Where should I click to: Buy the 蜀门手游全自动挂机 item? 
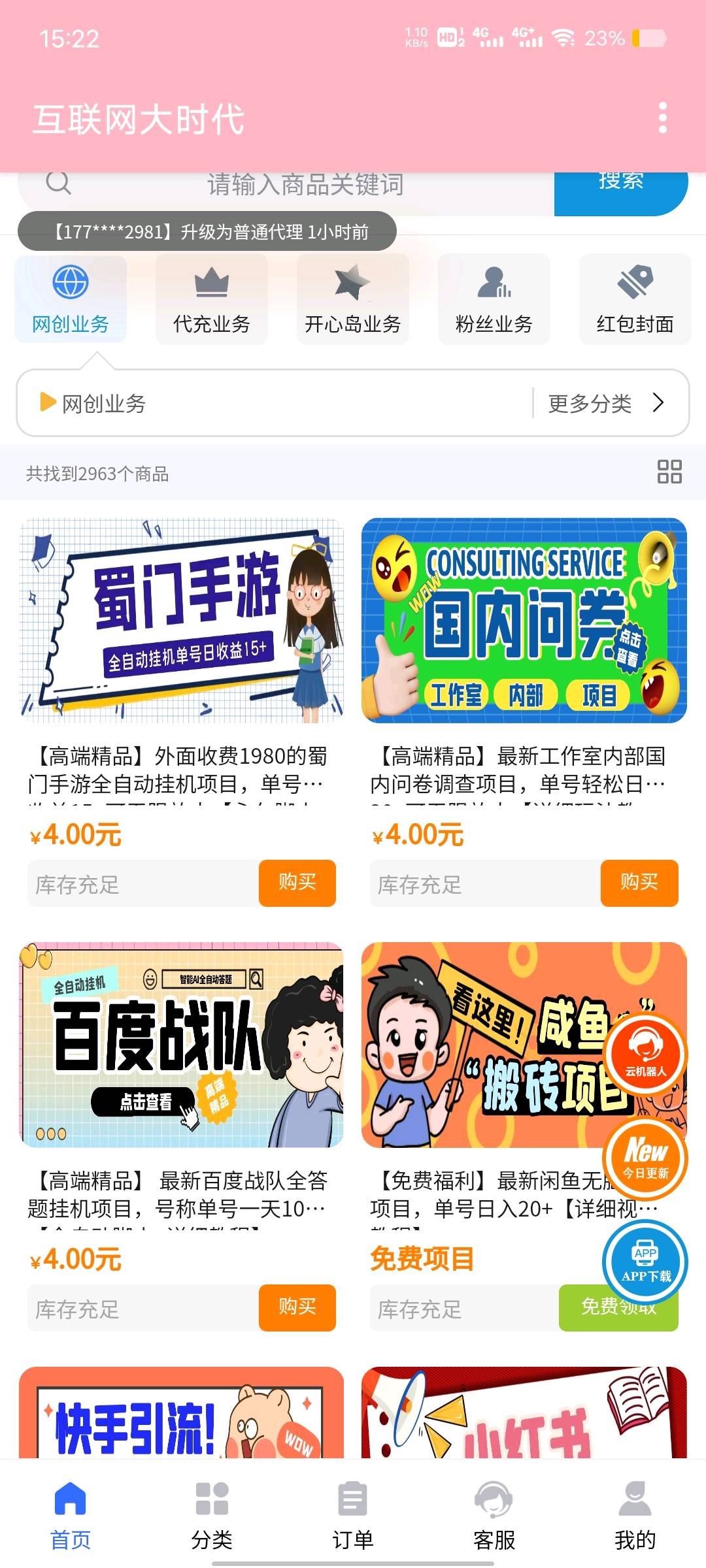click(x=297, y=883)
